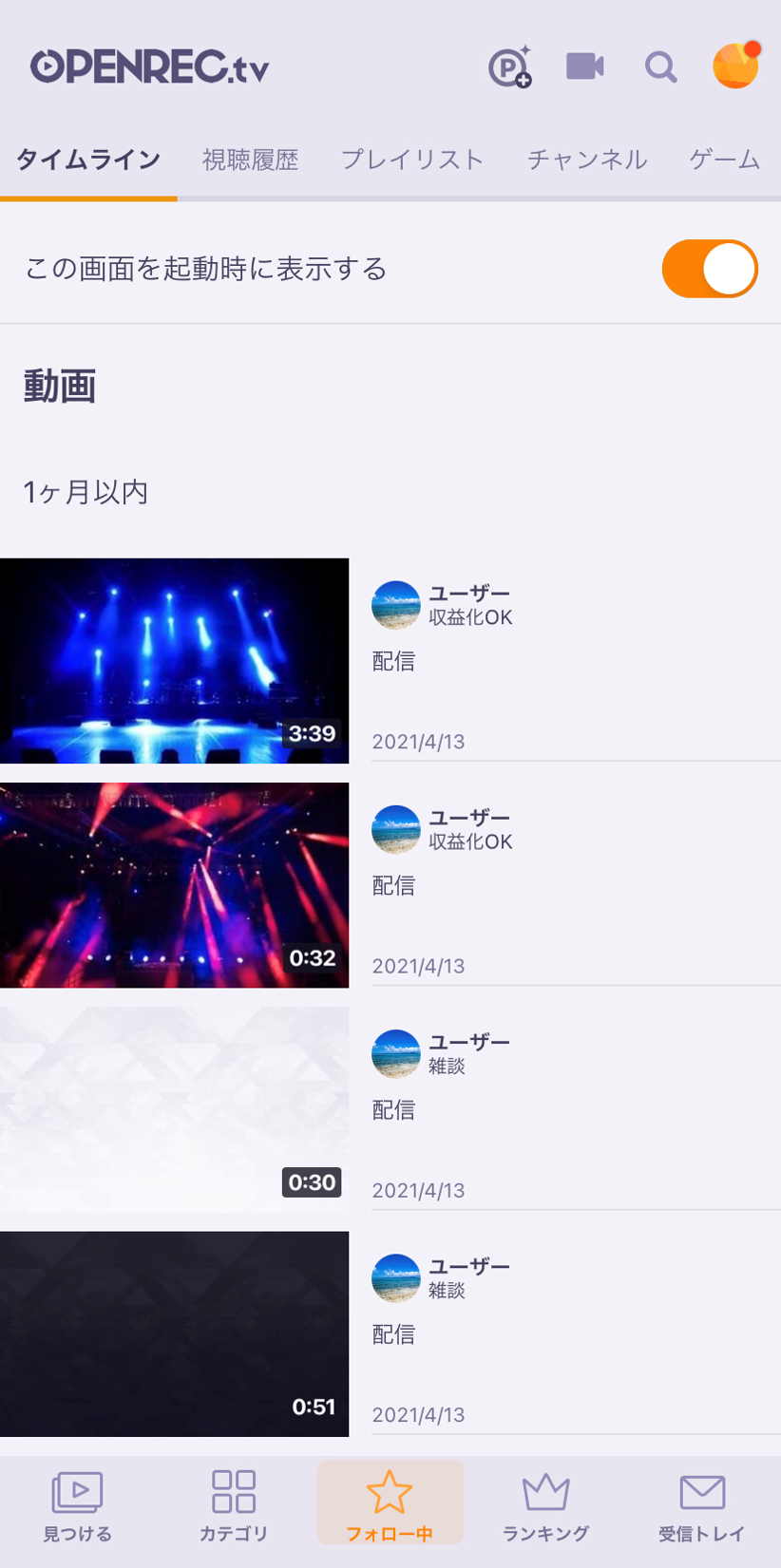Open 受信トレイ in bottom navigation
Image resolution: width=781 pixels, height=1568 pixels.
pyautogui.click(x=702, y=1505)
